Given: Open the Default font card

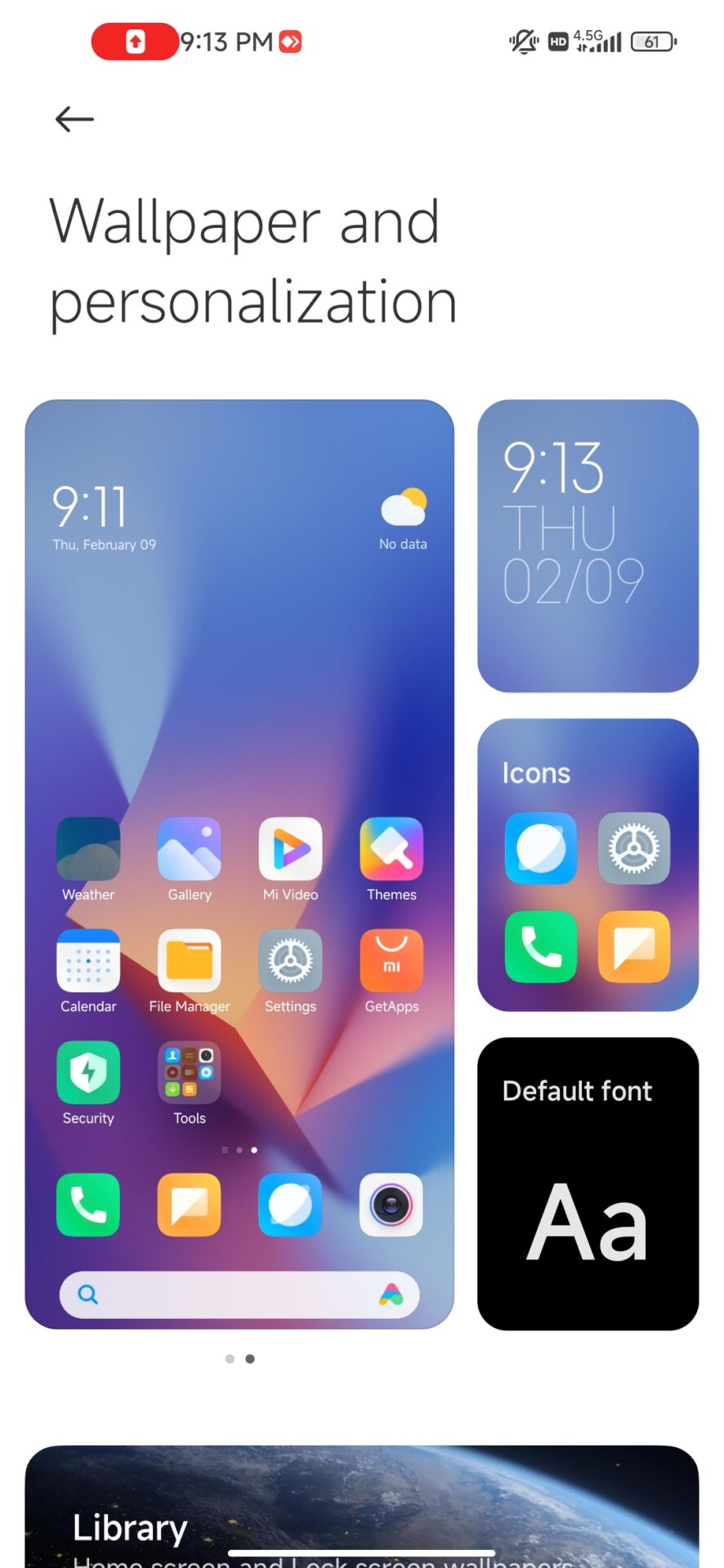Looking at the screenshot, I should tap(588, 1183).
